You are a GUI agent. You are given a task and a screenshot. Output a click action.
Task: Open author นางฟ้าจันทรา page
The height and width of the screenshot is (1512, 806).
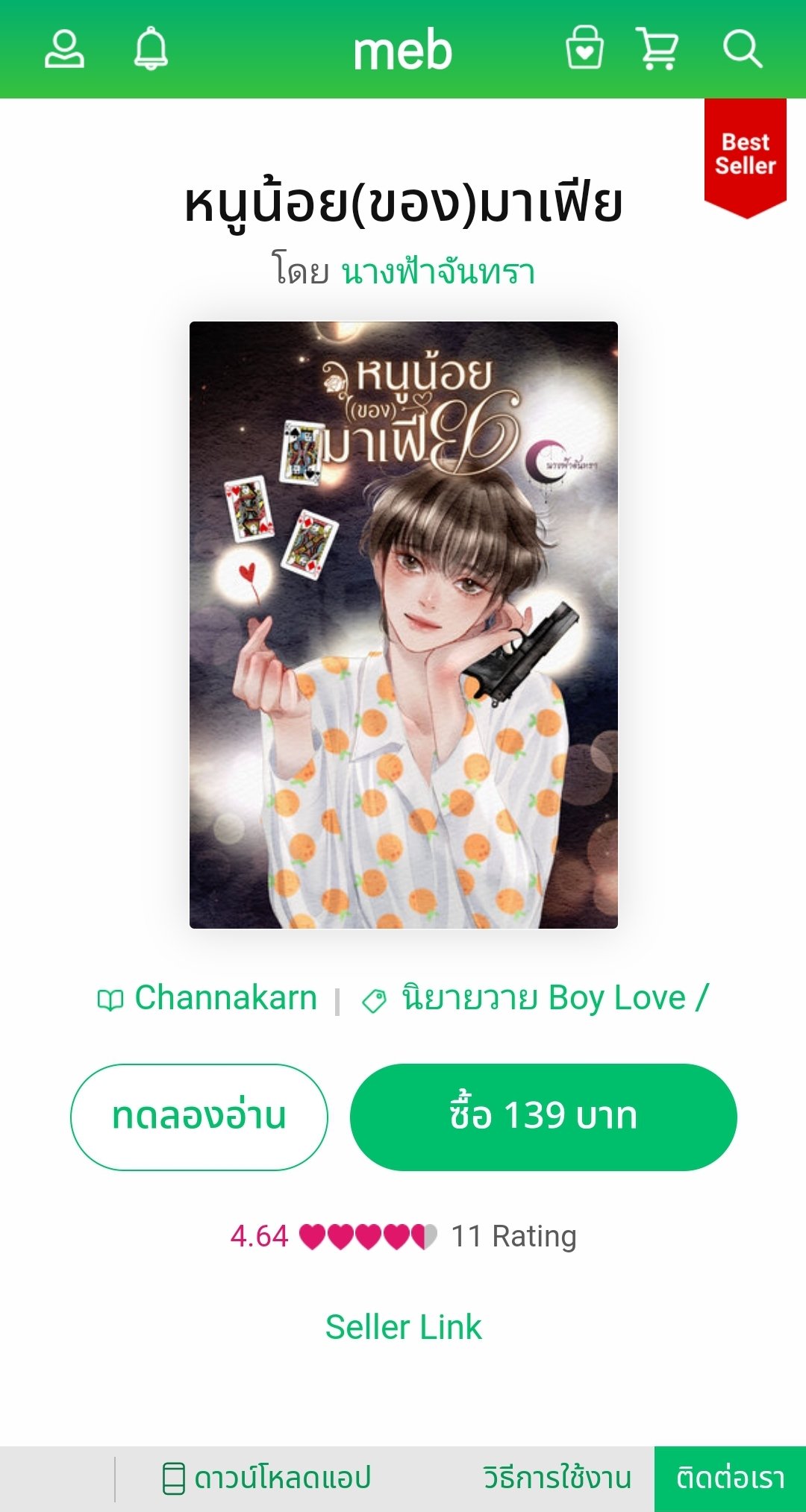[x=438, y=272]
